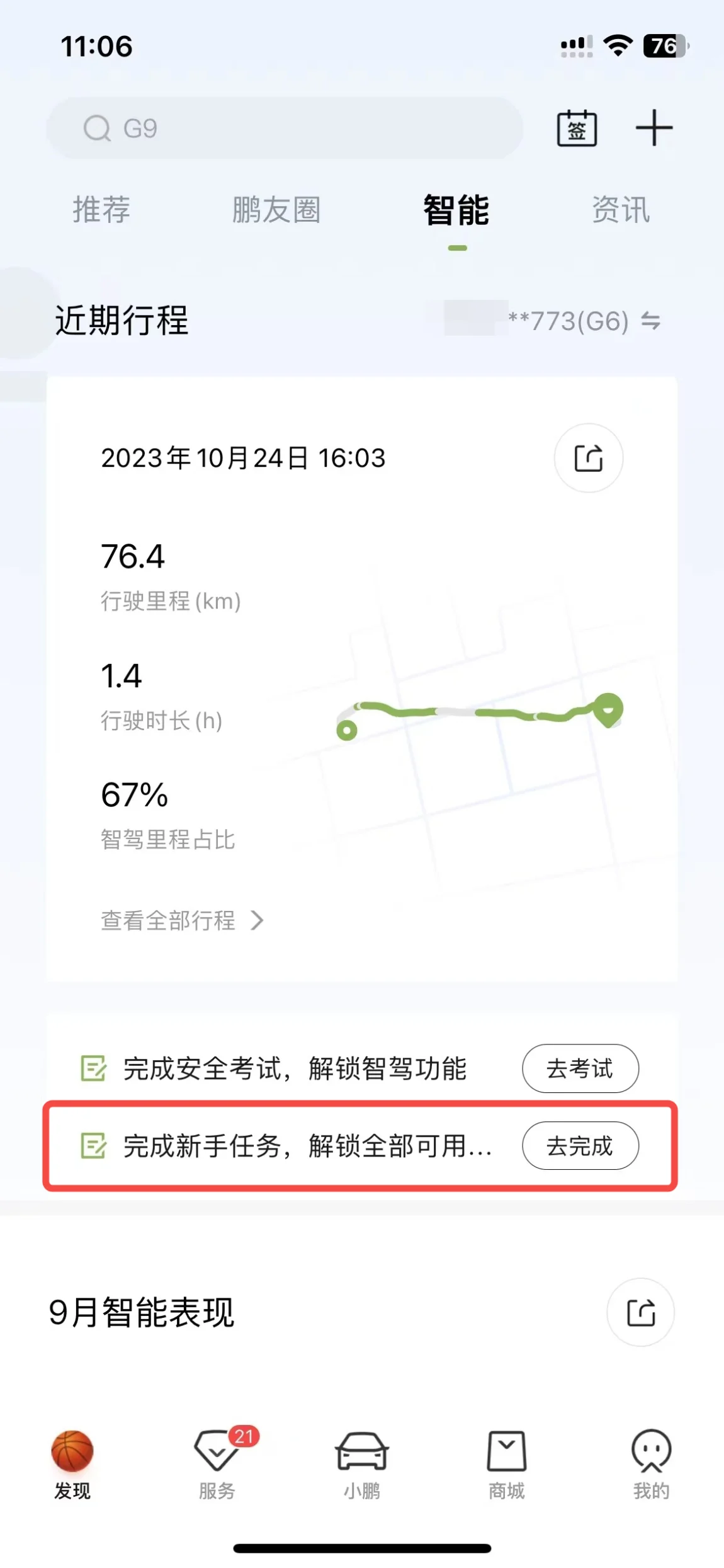The height and width of the screenshot is (1568, 724).
Task: Select the 智能 tab
Action: pos(456,210)
